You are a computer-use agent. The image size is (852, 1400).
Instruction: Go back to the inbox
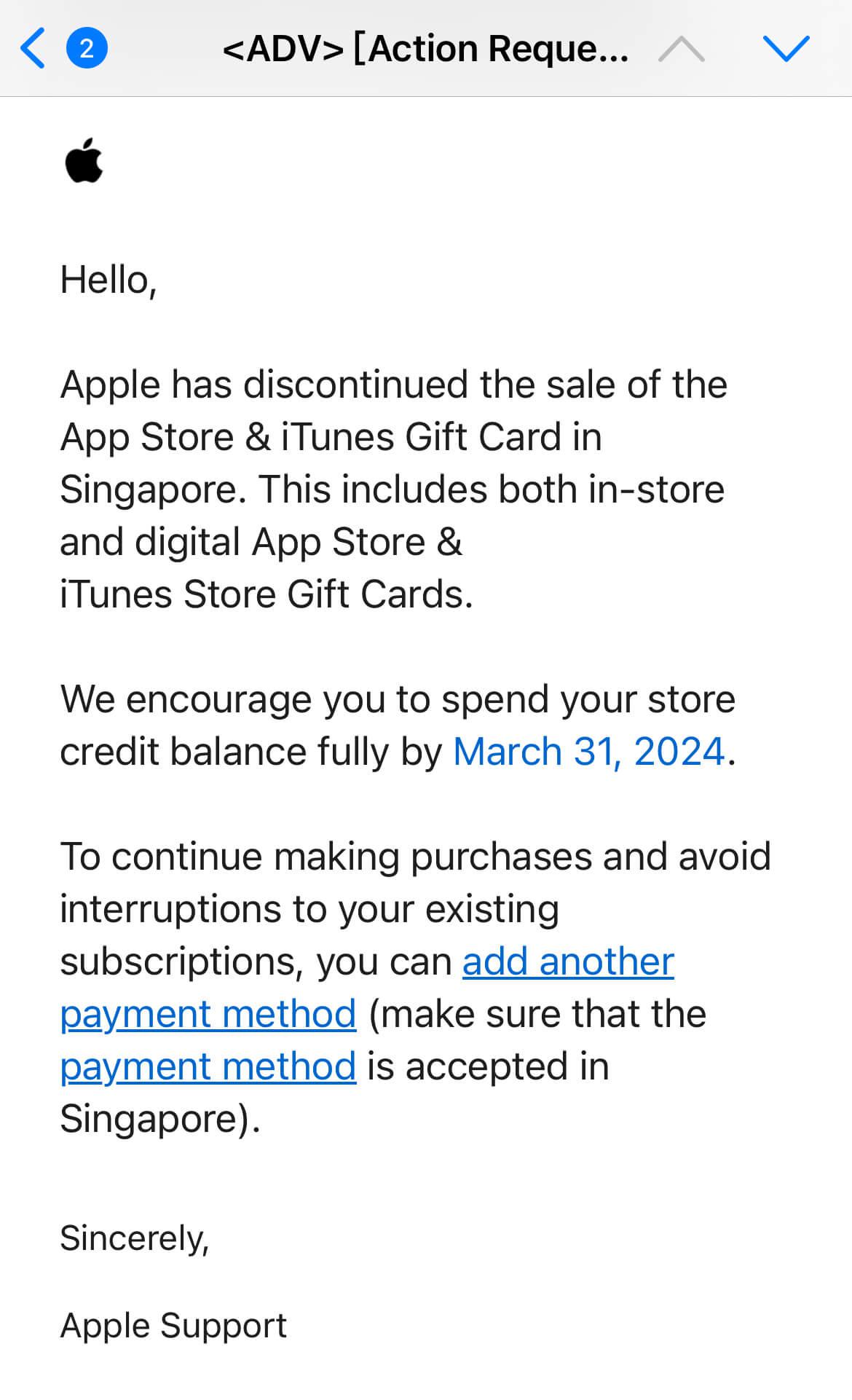click(x=33, y=49)
